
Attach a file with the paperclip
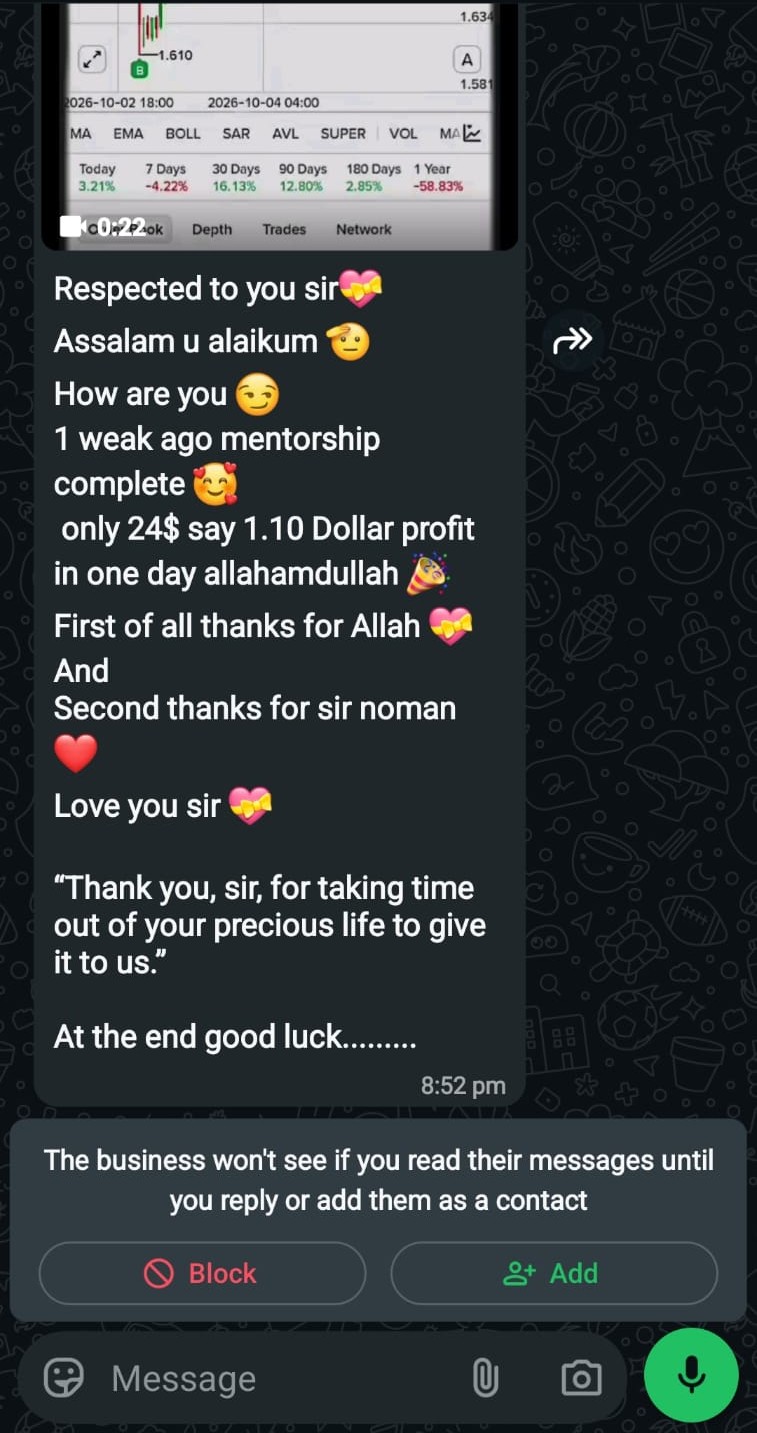coord(485,1378)
